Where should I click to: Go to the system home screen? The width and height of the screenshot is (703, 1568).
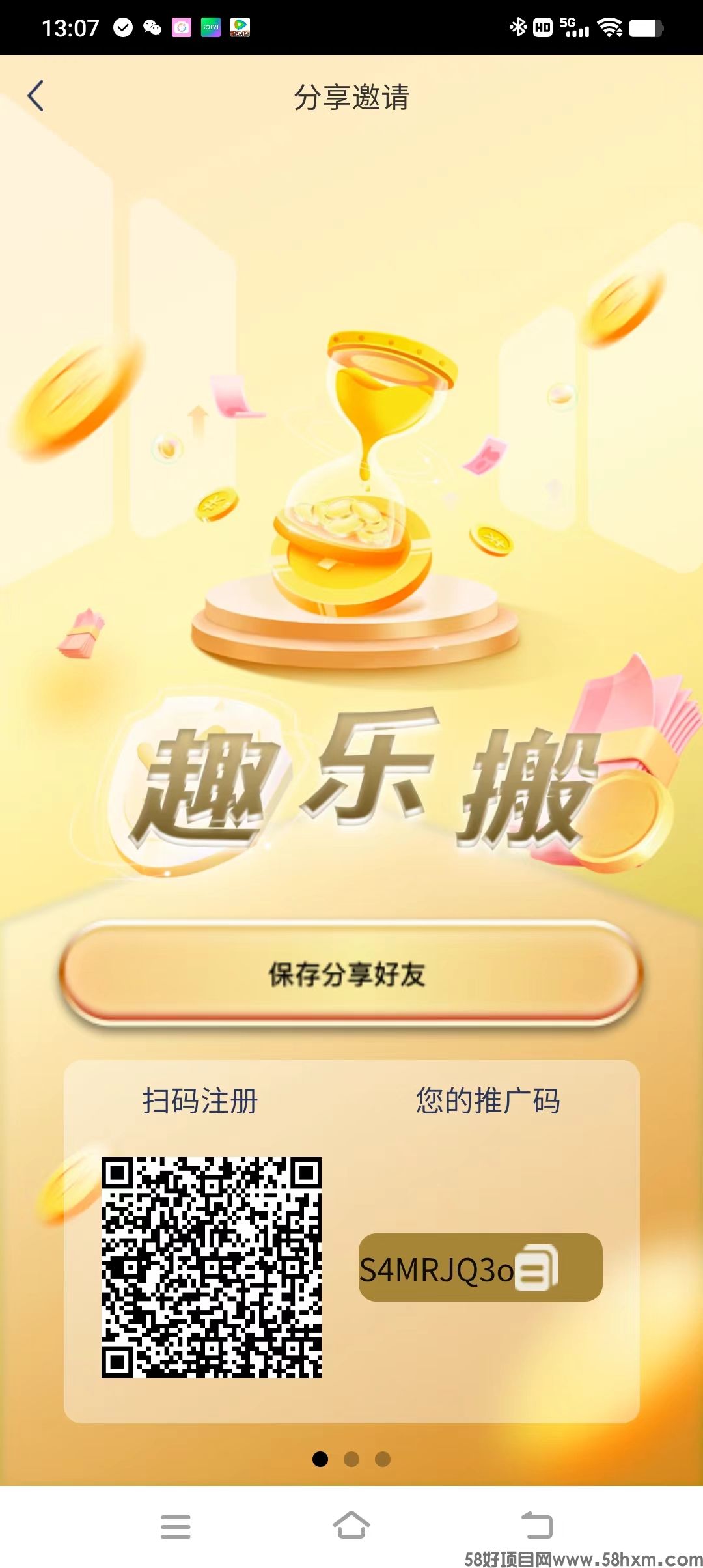(351, 1525)
